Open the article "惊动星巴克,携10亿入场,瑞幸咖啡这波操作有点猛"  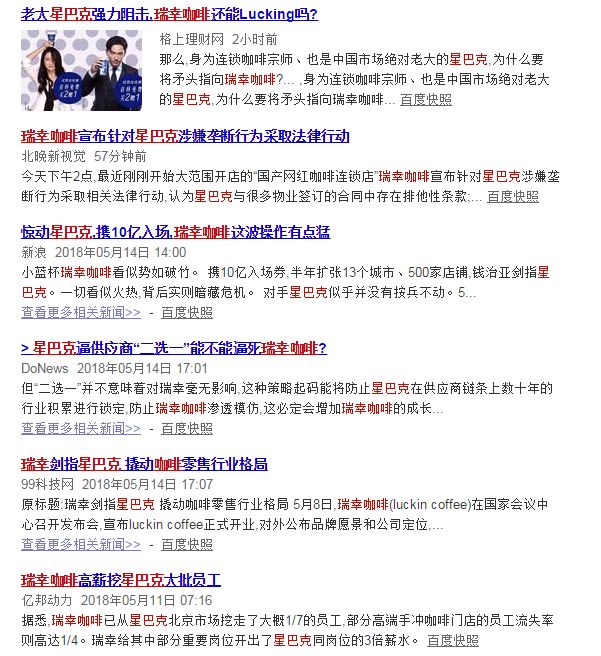[175, 232]
